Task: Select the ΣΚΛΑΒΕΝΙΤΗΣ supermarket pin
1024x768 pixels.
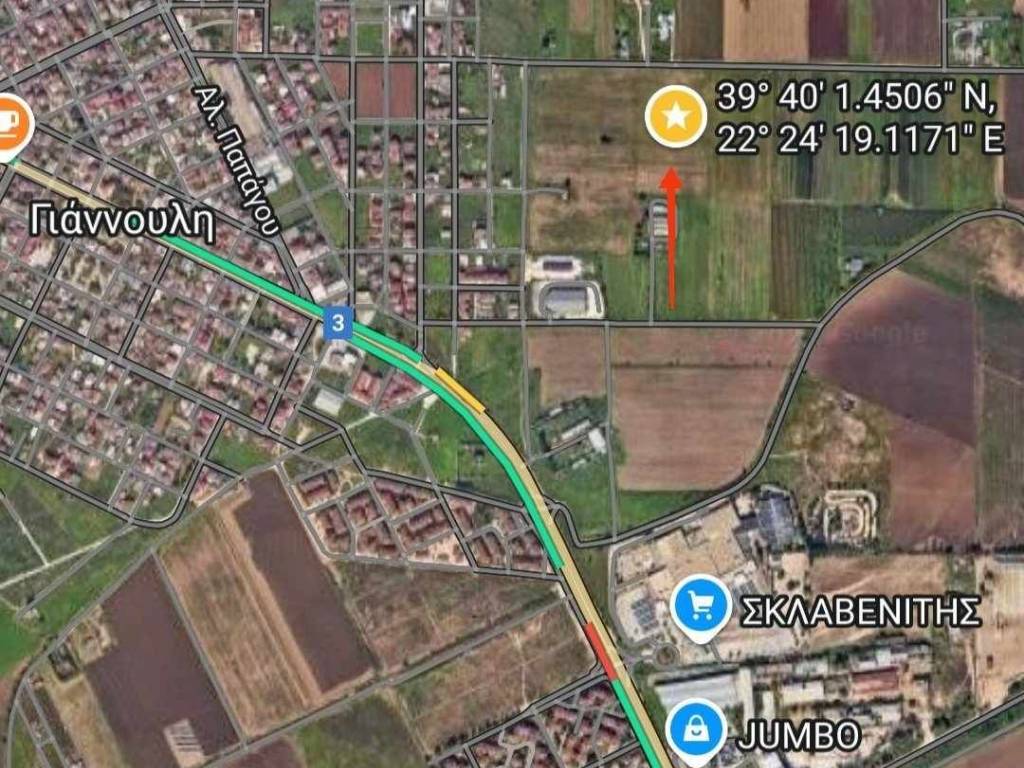Action: (700, 607)
